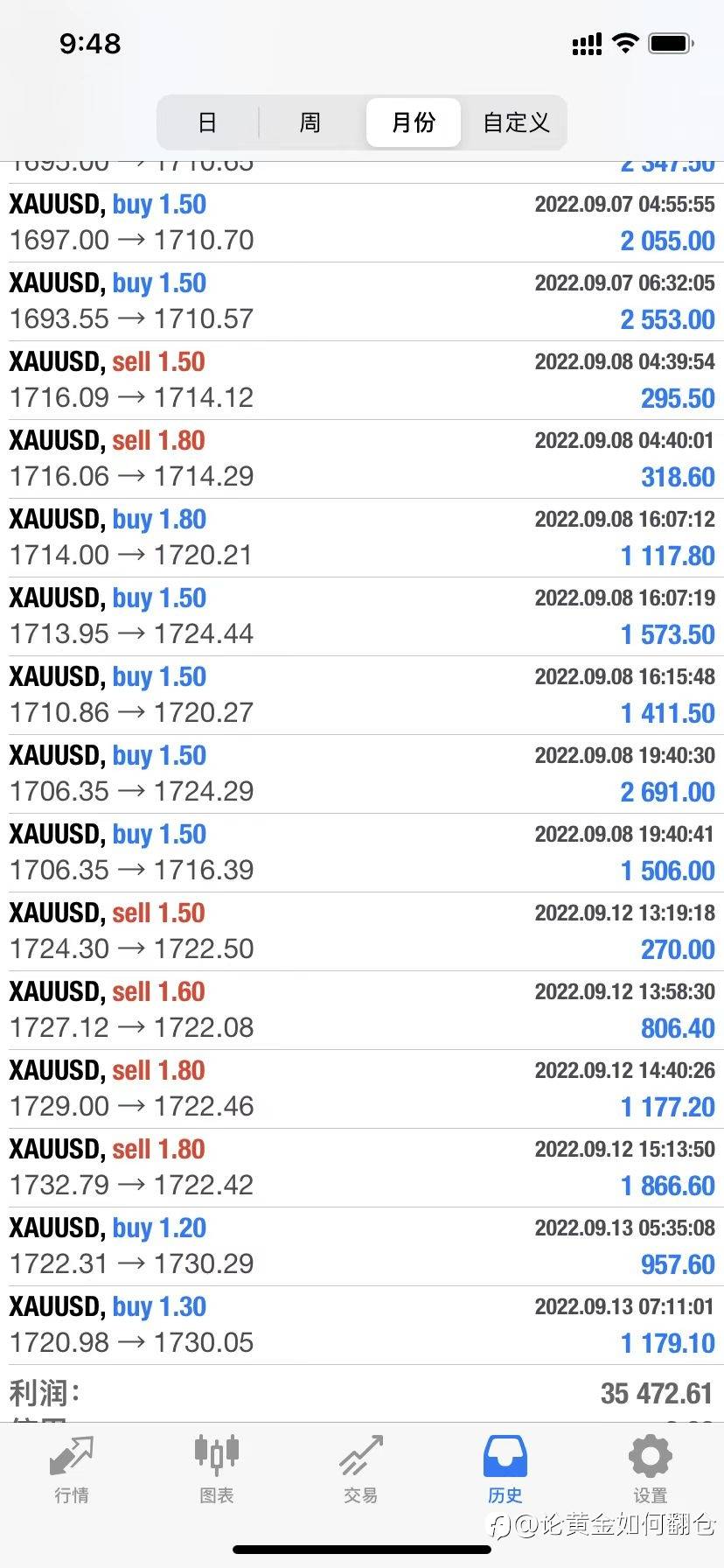Choose the 月份 period filter
Viewport: 724px width, 1568px height.
(413, 122)
